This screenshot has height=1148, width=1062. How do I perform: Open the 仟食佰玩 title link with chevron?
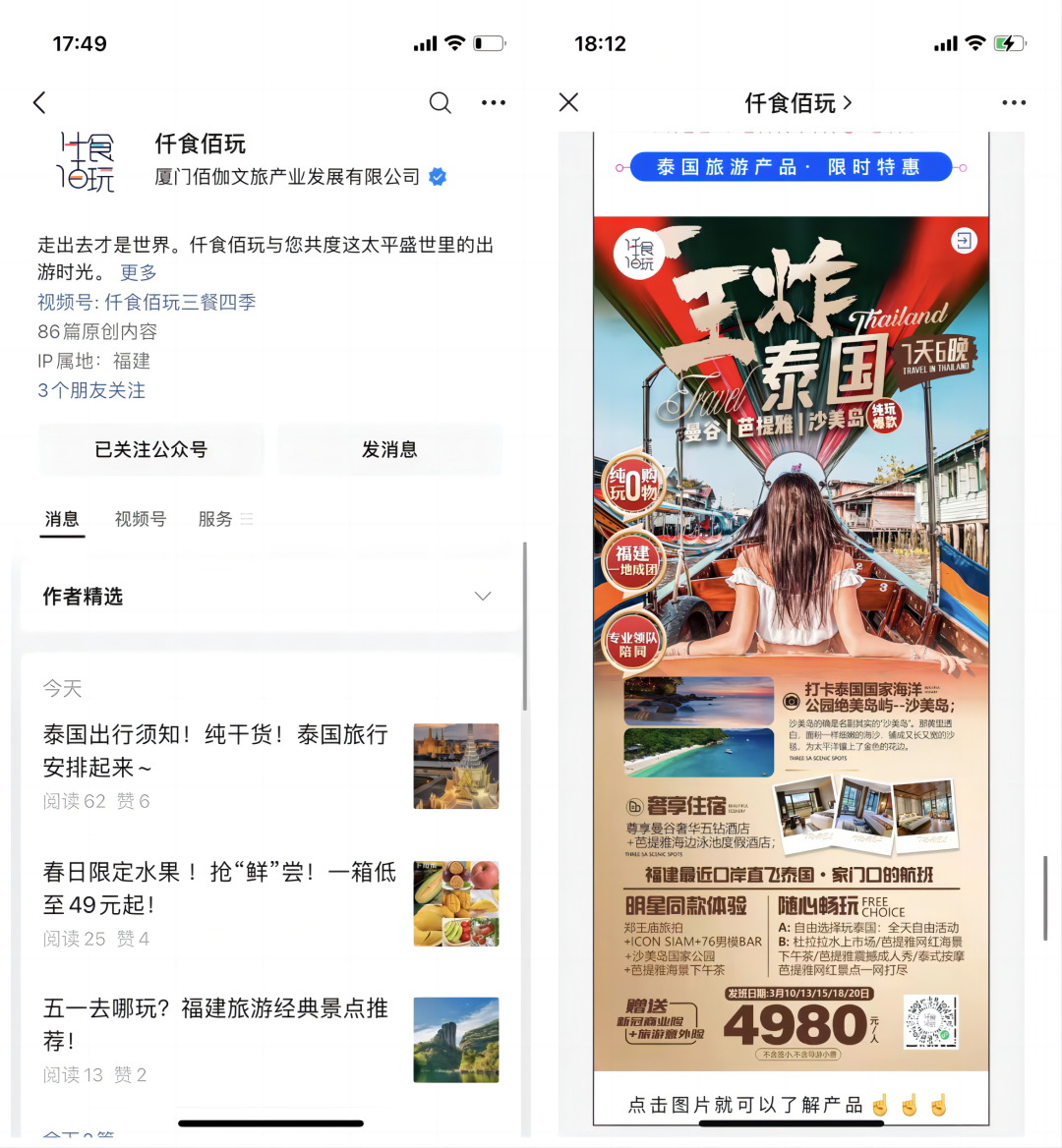[x=797, y=102]
